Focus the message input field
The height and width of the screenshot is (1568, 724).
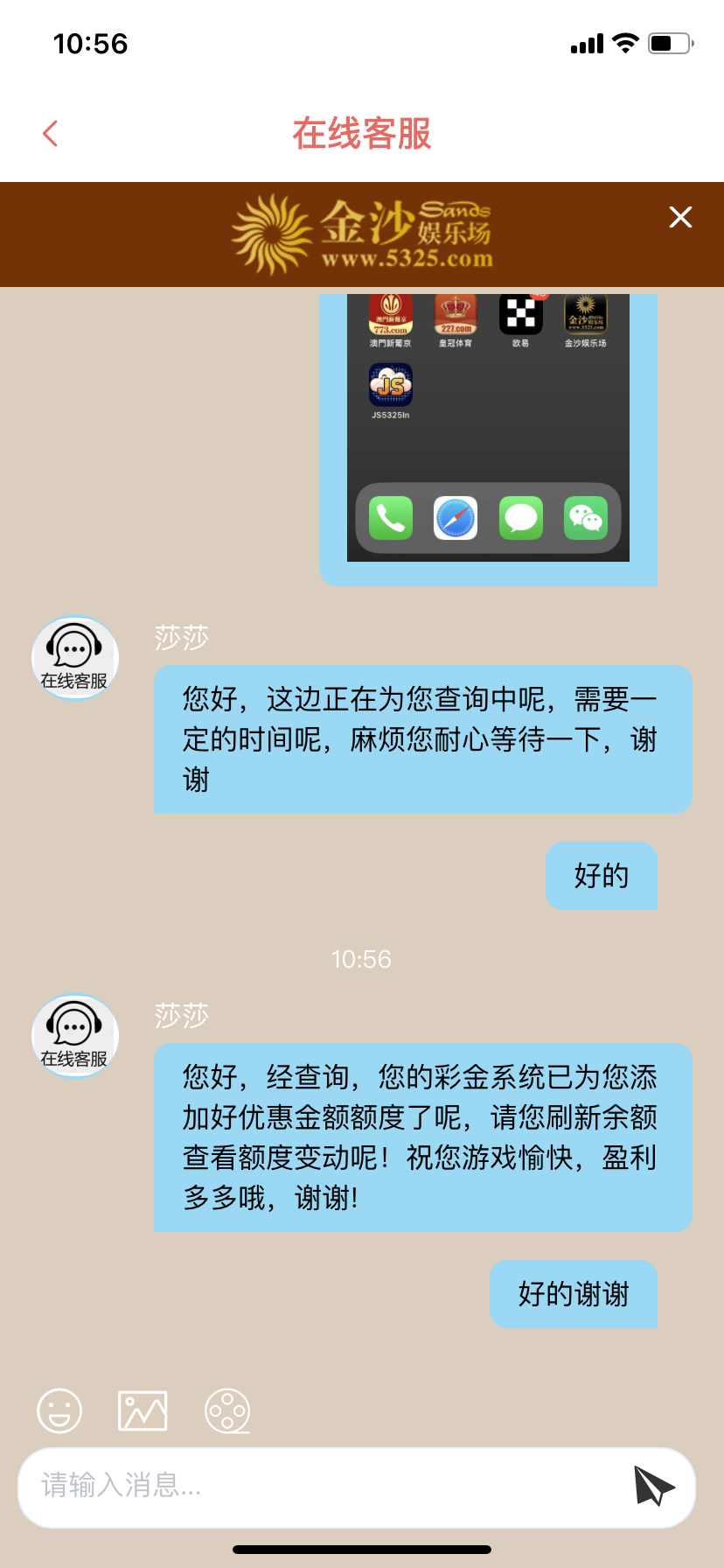[324, 1486]
